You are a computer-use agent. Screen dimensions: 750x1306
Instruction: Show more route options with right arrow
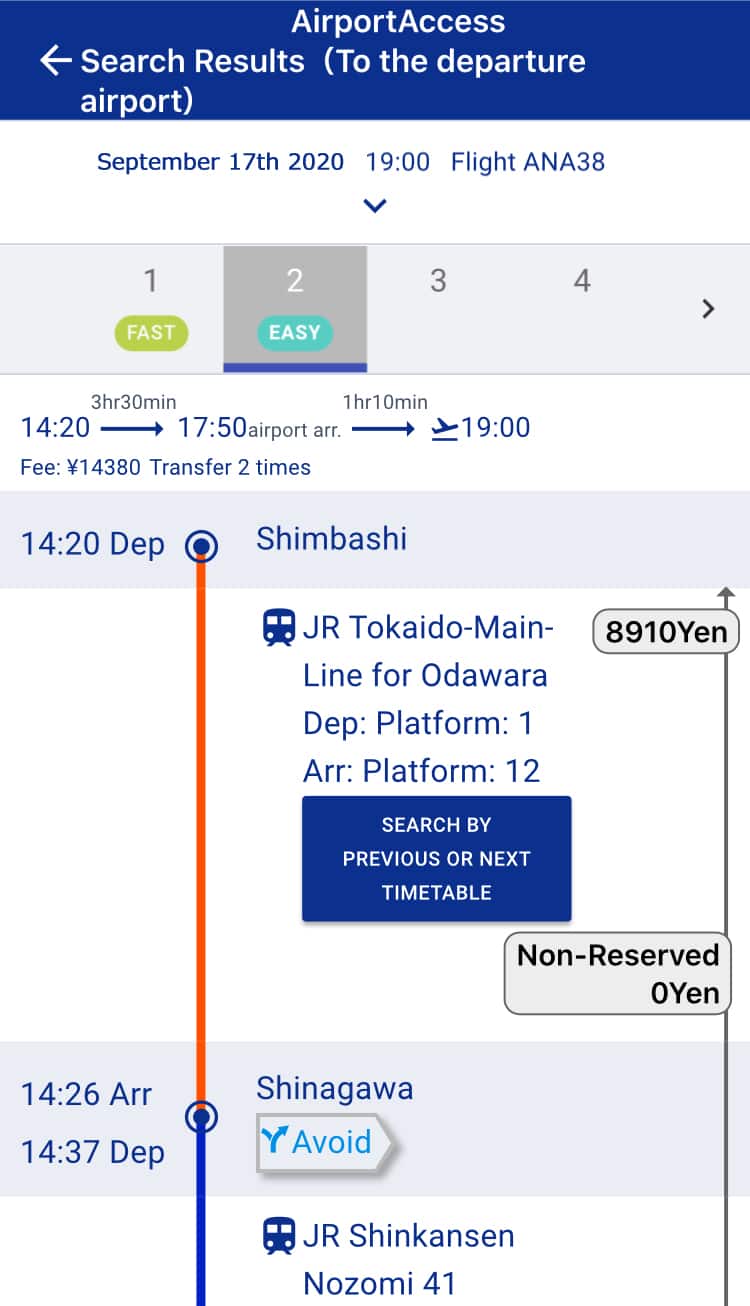click(708, 309)
